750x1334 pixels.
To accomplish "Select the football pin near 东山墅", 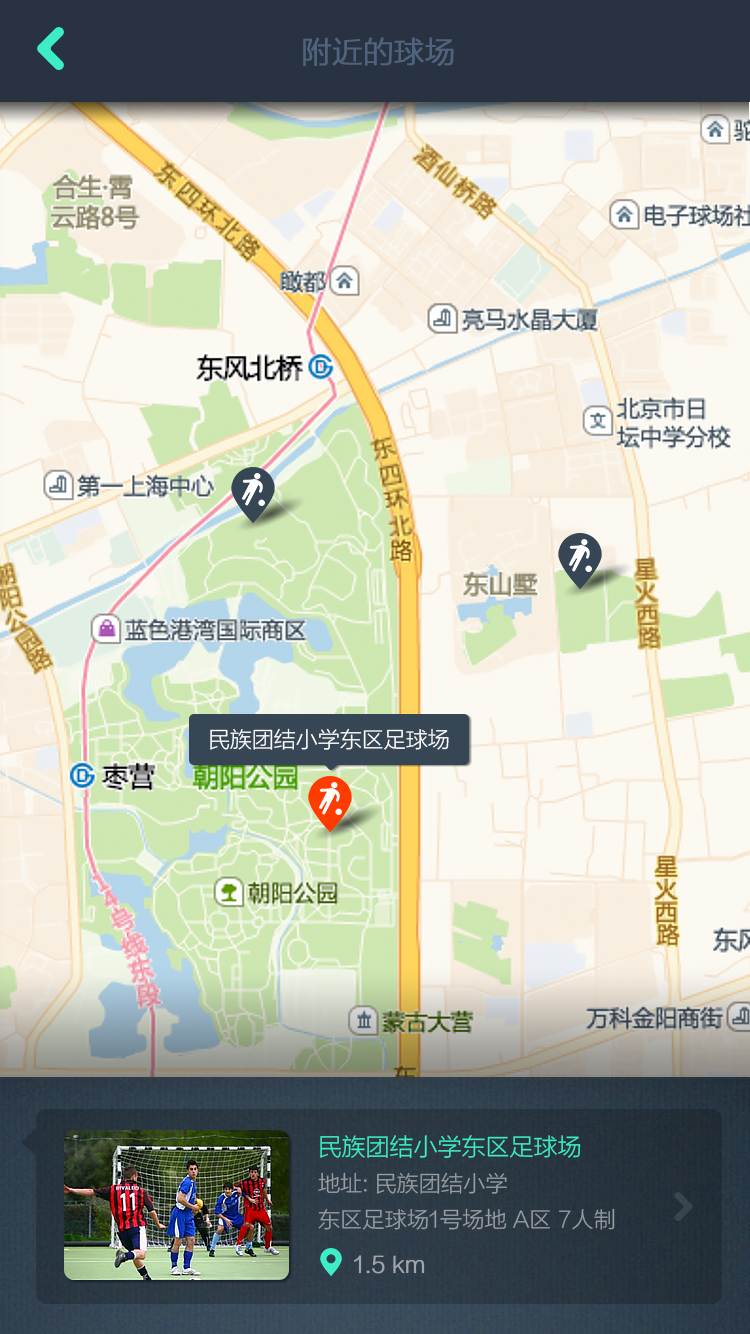I will click(x=580, y=560).
